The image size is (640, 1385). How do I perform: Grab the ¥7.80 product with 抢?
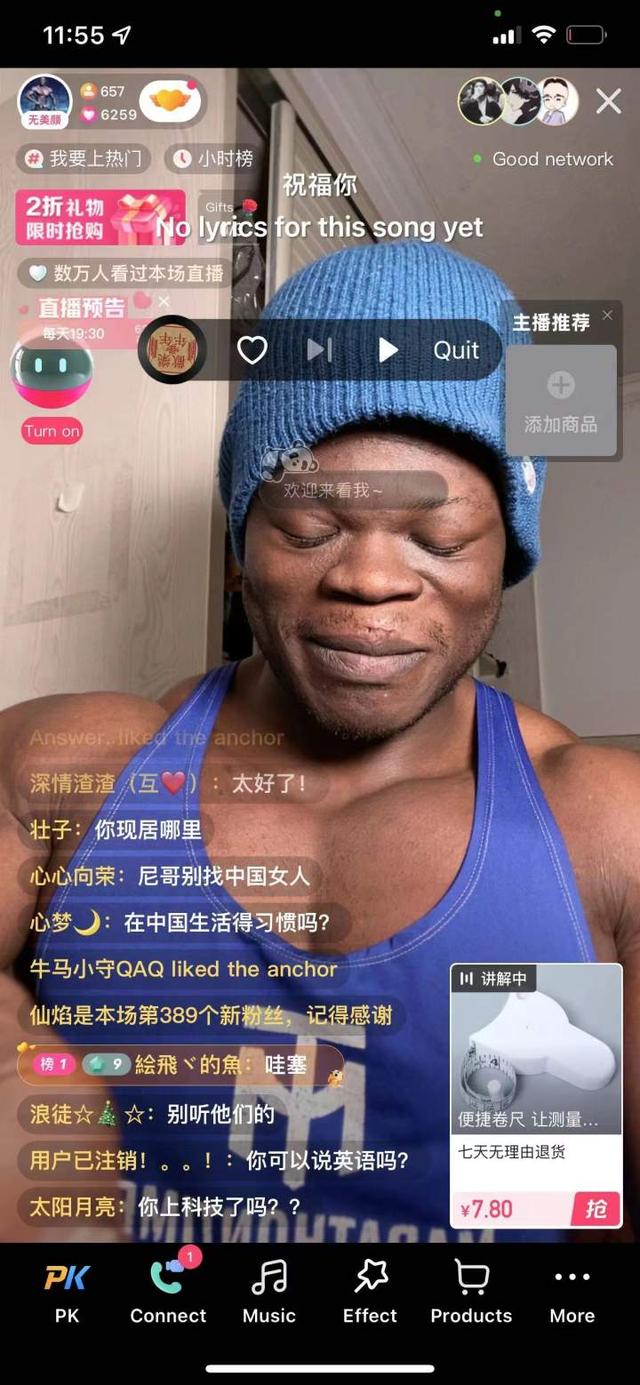point(595,1208)
